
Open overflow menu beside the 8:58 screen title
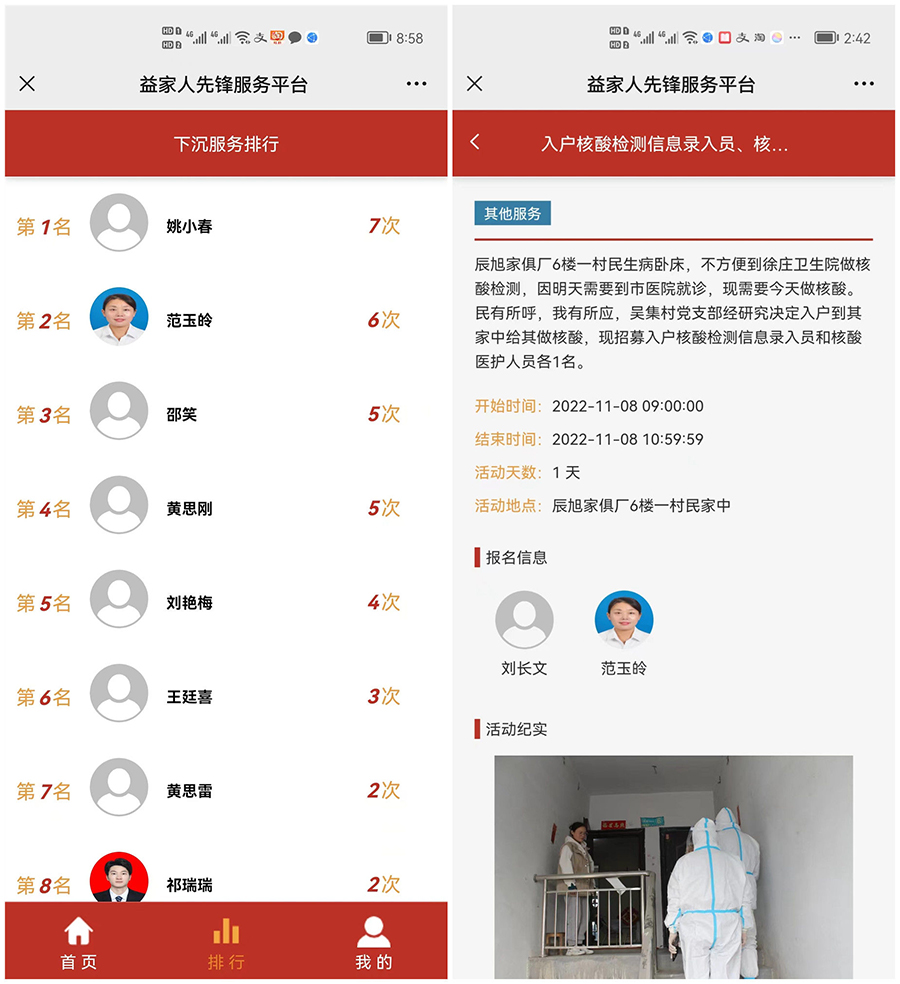pos(416,84)
